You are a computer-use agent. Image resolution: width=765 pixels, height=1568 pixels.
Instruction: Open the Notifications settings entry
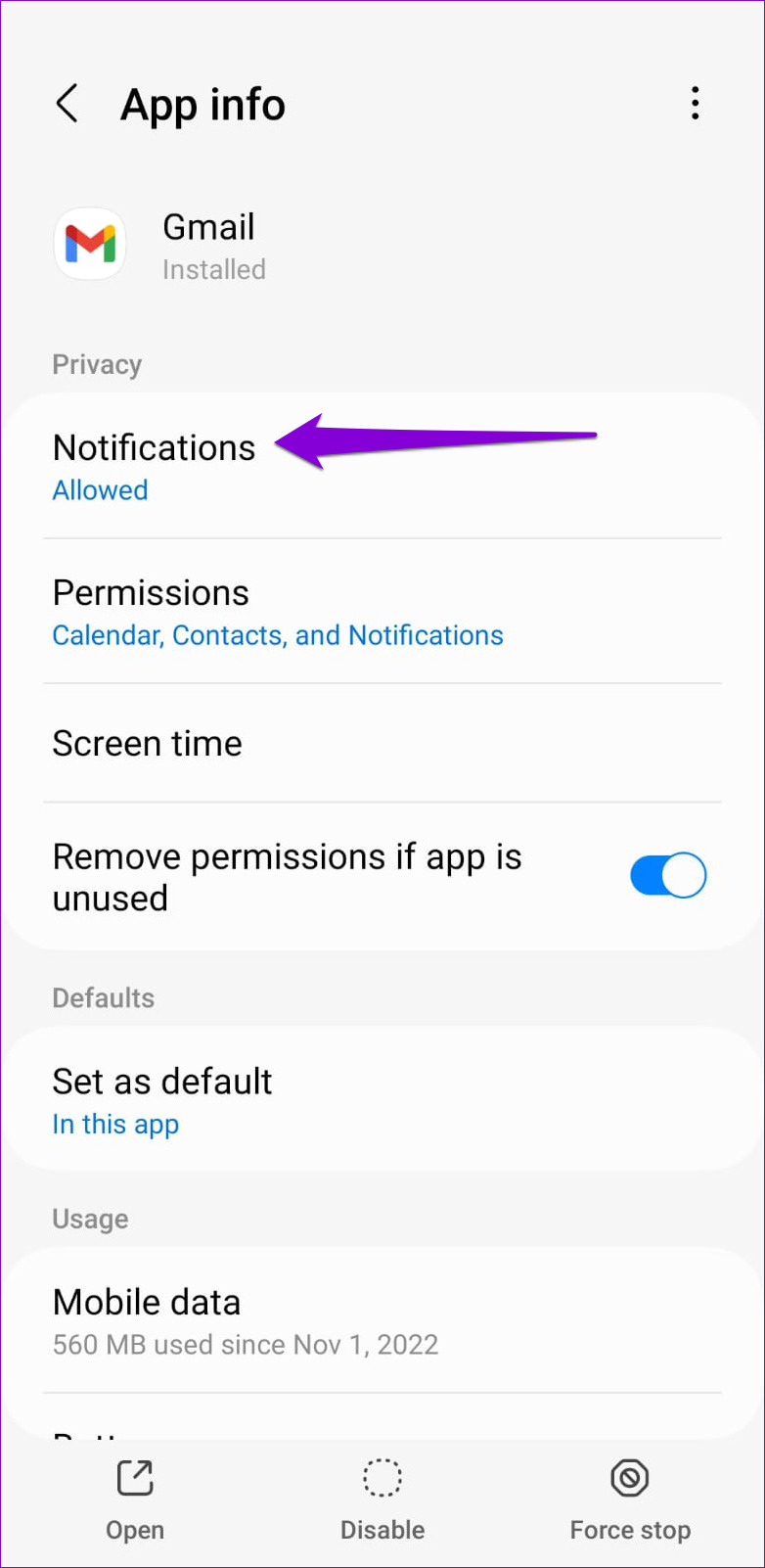pos(154,447)
